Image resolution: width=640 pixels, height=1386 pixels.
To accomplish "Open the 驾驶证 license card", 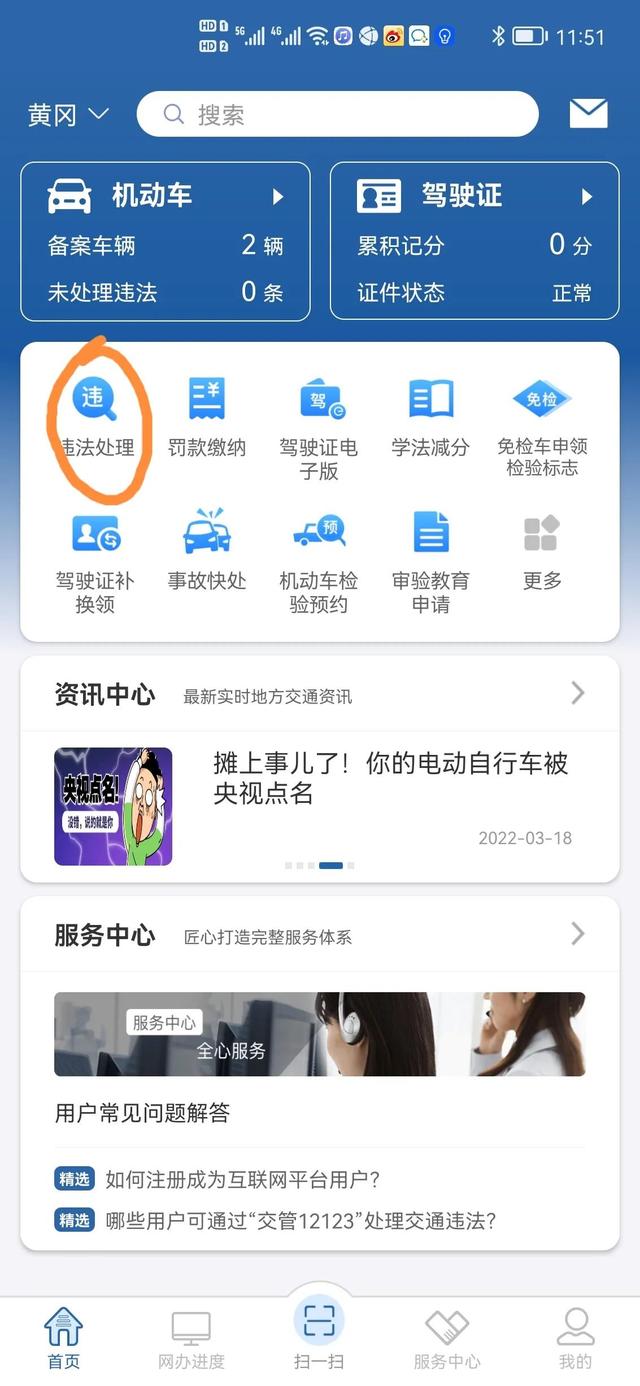I will tap(475, 242).
